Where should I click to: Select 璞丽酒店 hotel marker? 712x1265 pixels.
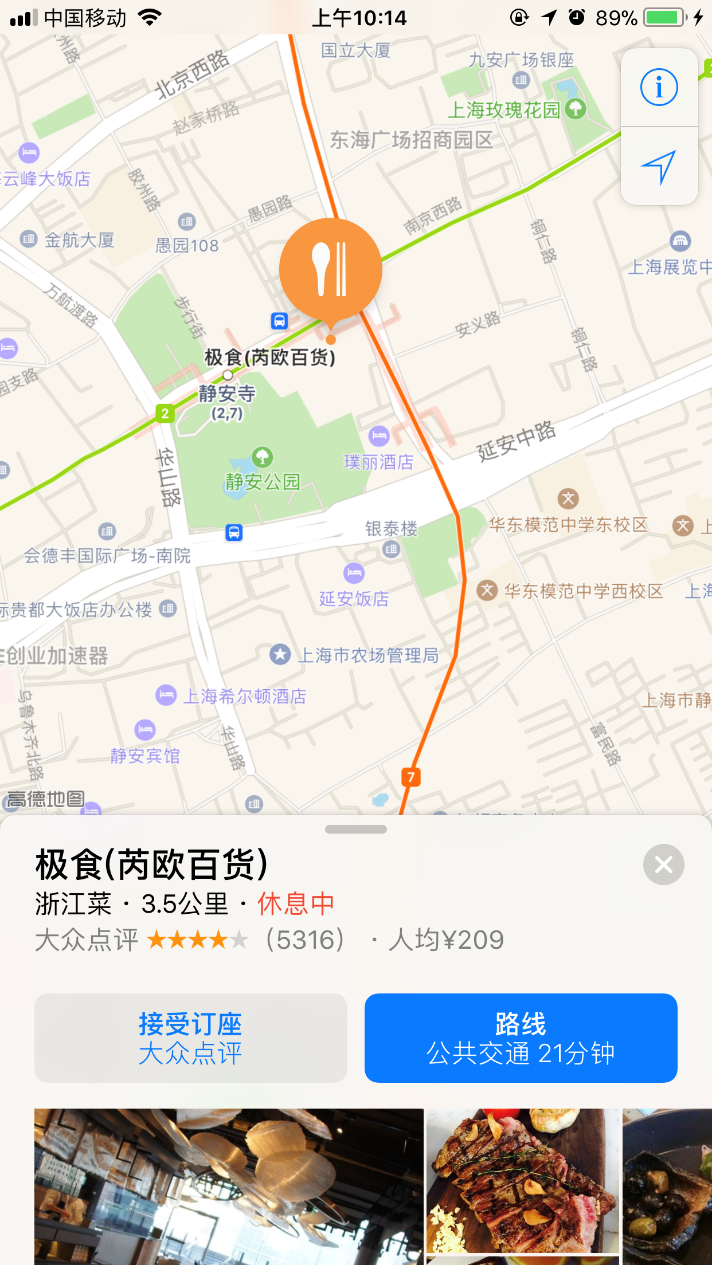coord(379,436)
